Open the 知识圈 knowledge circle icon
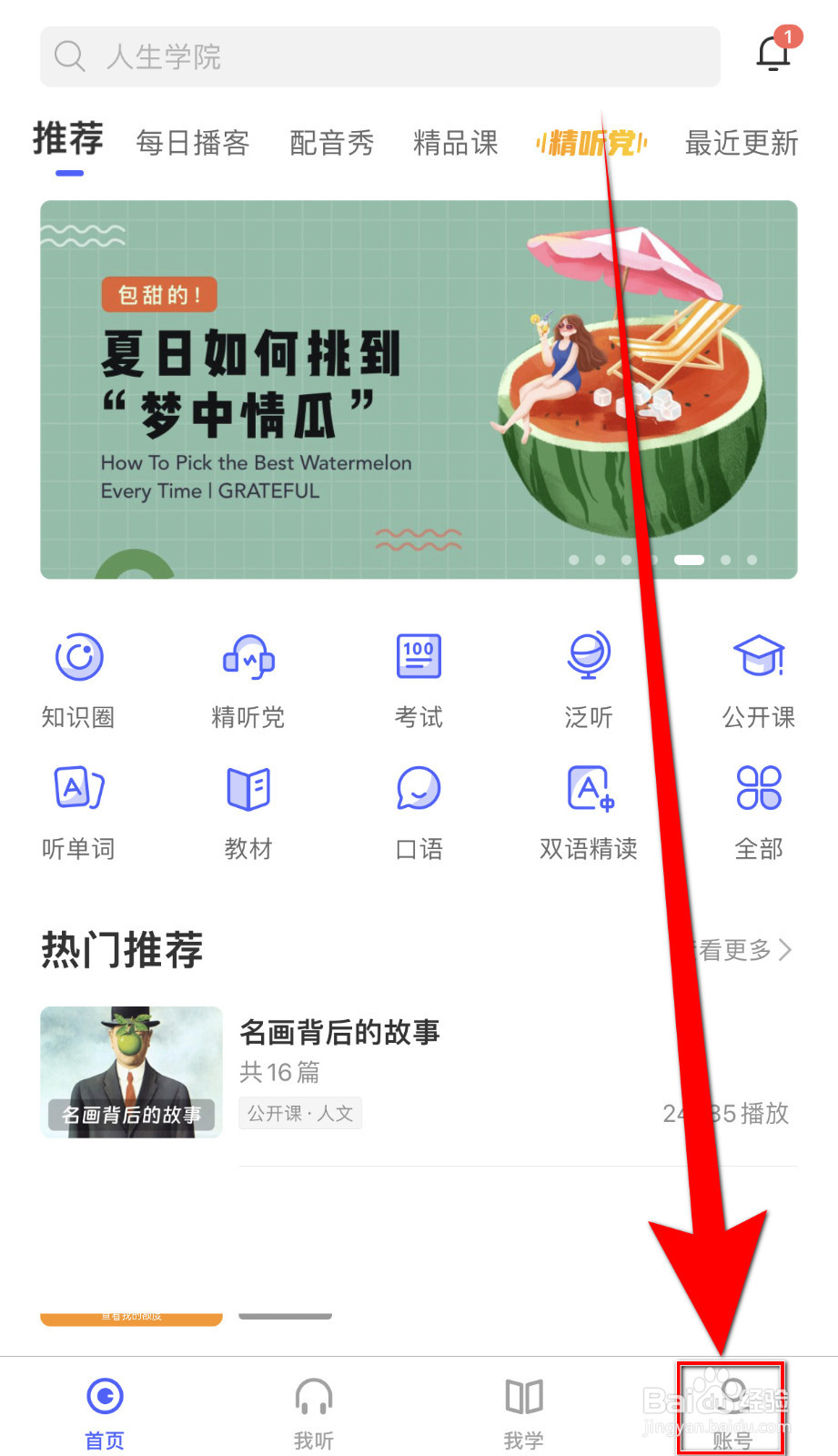 78,657
